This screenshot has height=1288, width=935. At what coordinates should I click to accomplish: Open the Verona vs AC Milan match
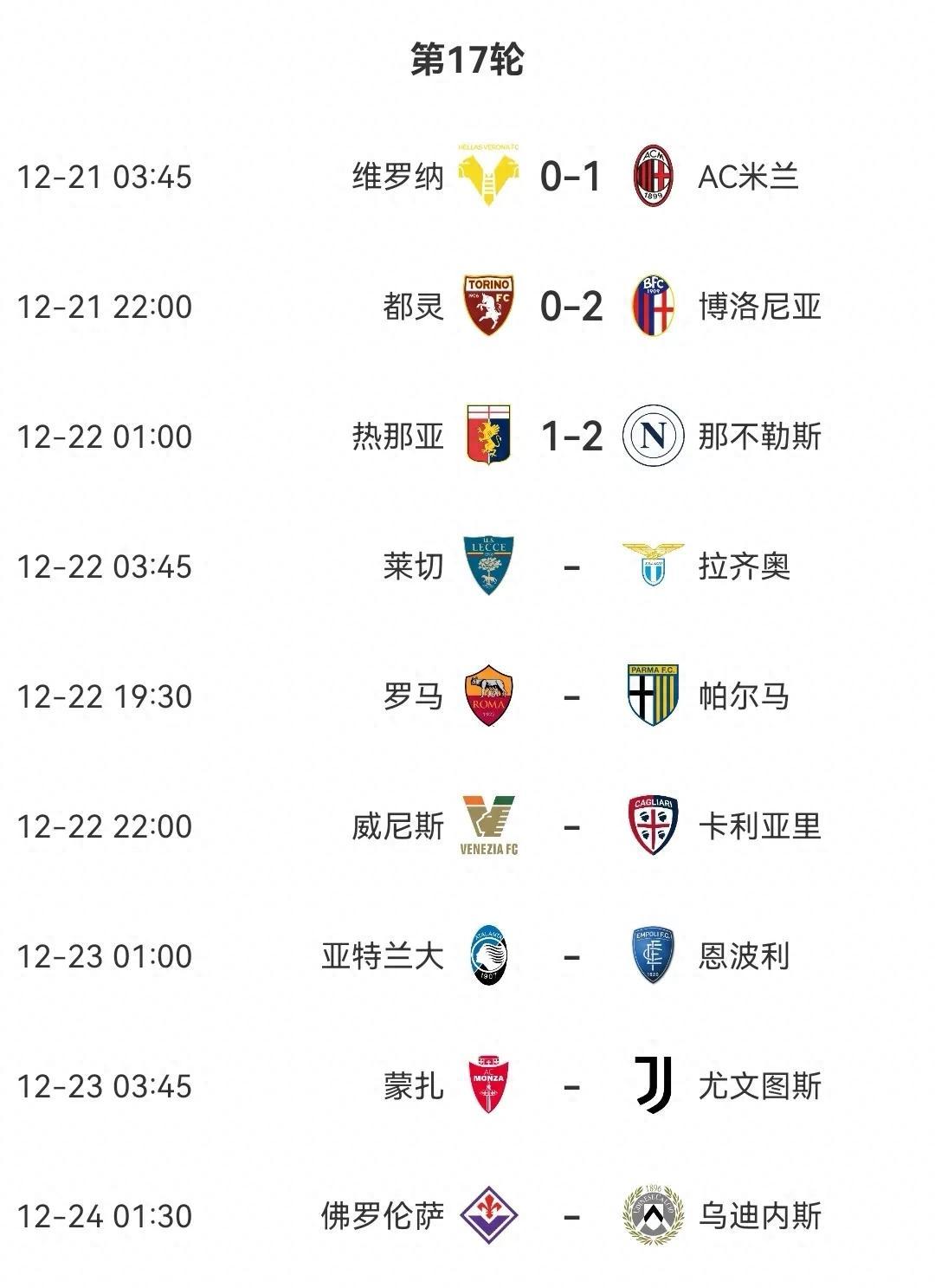click(571, 177)
